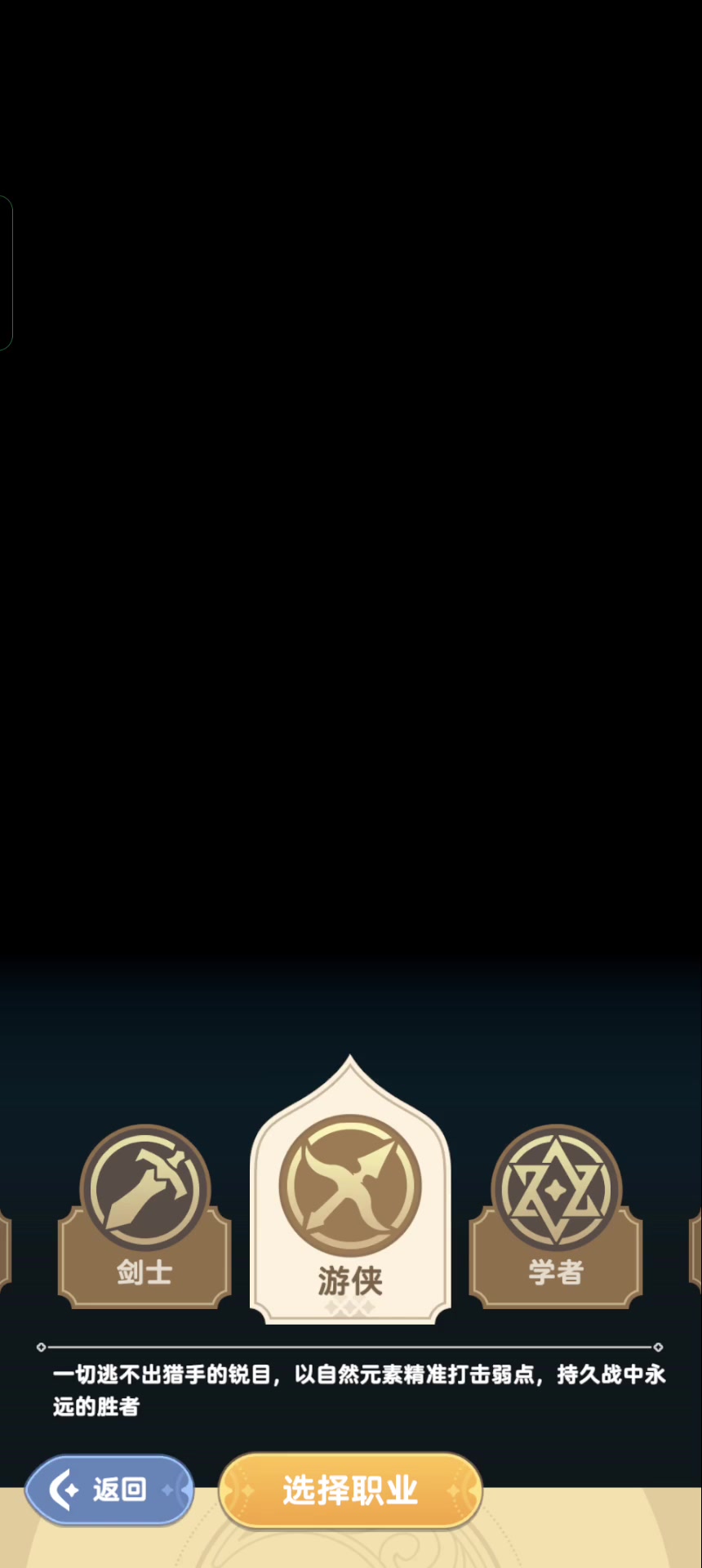Go back with 返回 button

109,1490
